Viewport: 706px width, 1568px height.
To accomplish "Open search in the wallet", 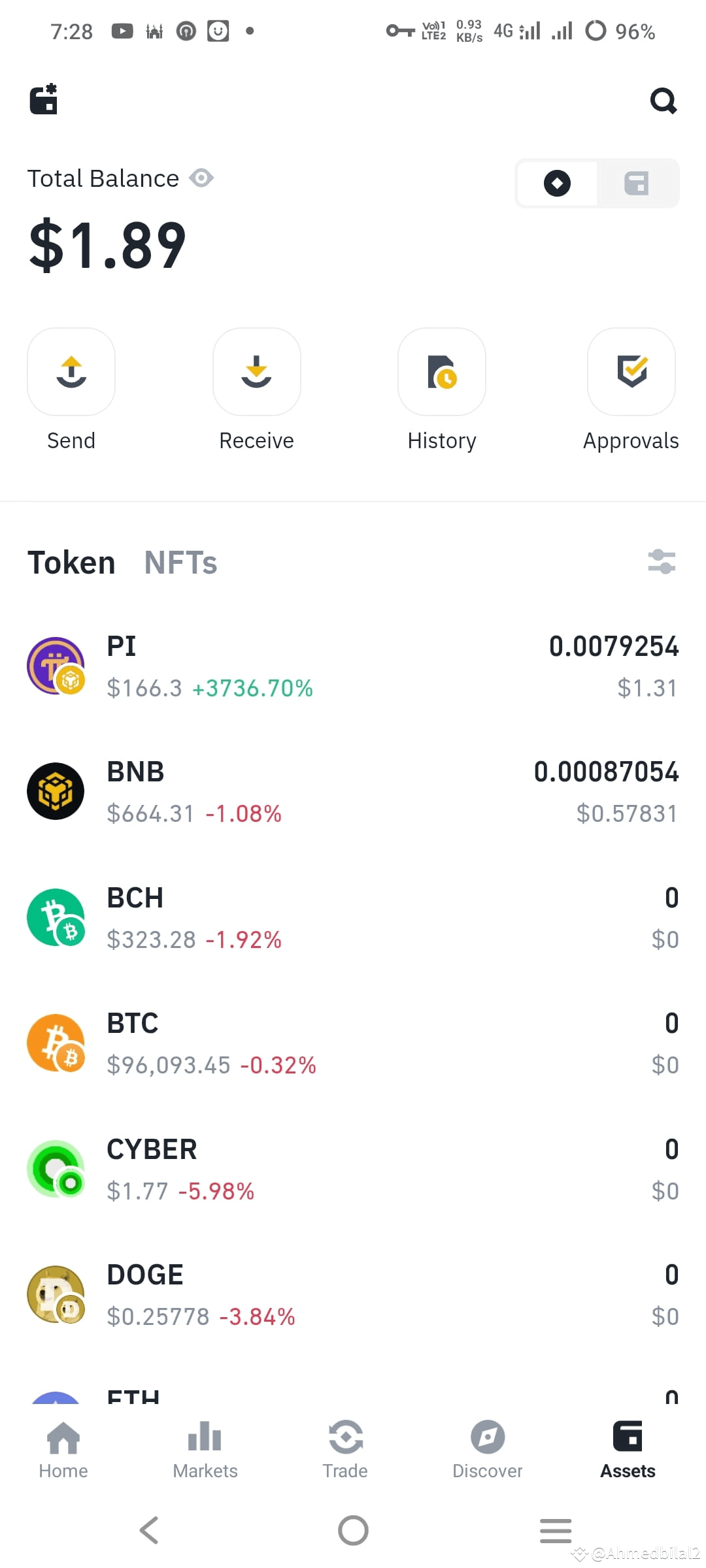I will point(664,100).
